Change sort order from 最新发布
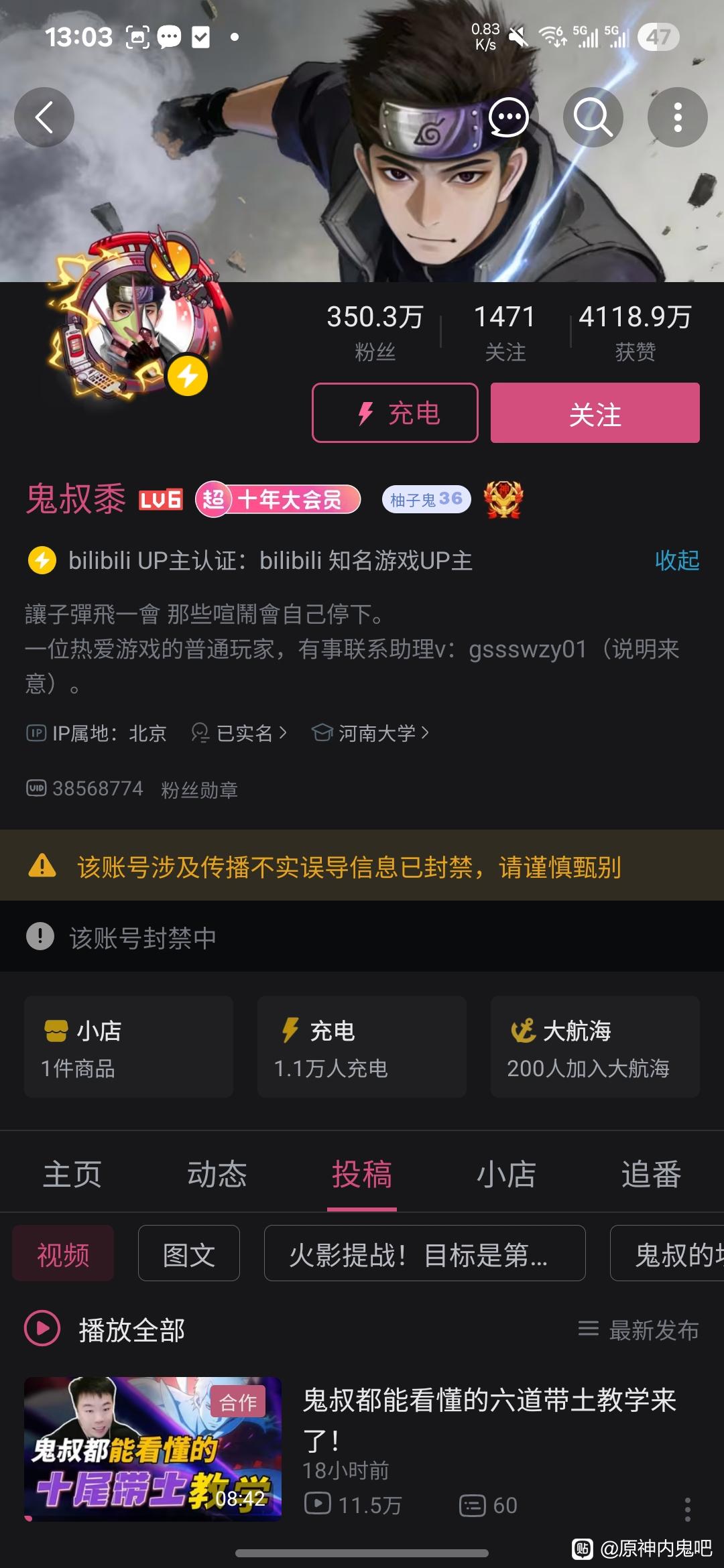Screen dimensions: 724x1568 pos(638,1329)
